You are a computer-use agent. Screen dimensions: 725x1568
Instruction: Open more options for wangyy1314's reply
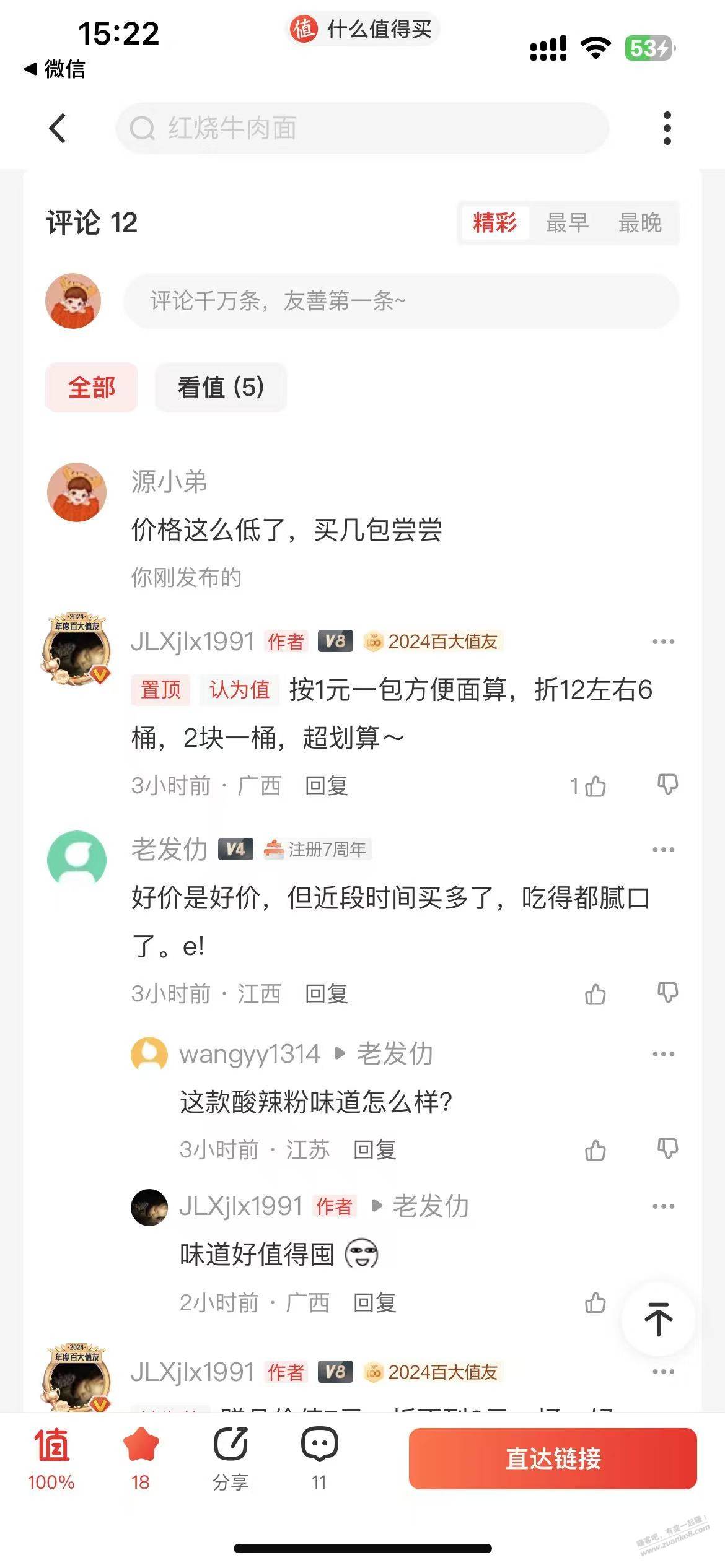pos(663,1054)
